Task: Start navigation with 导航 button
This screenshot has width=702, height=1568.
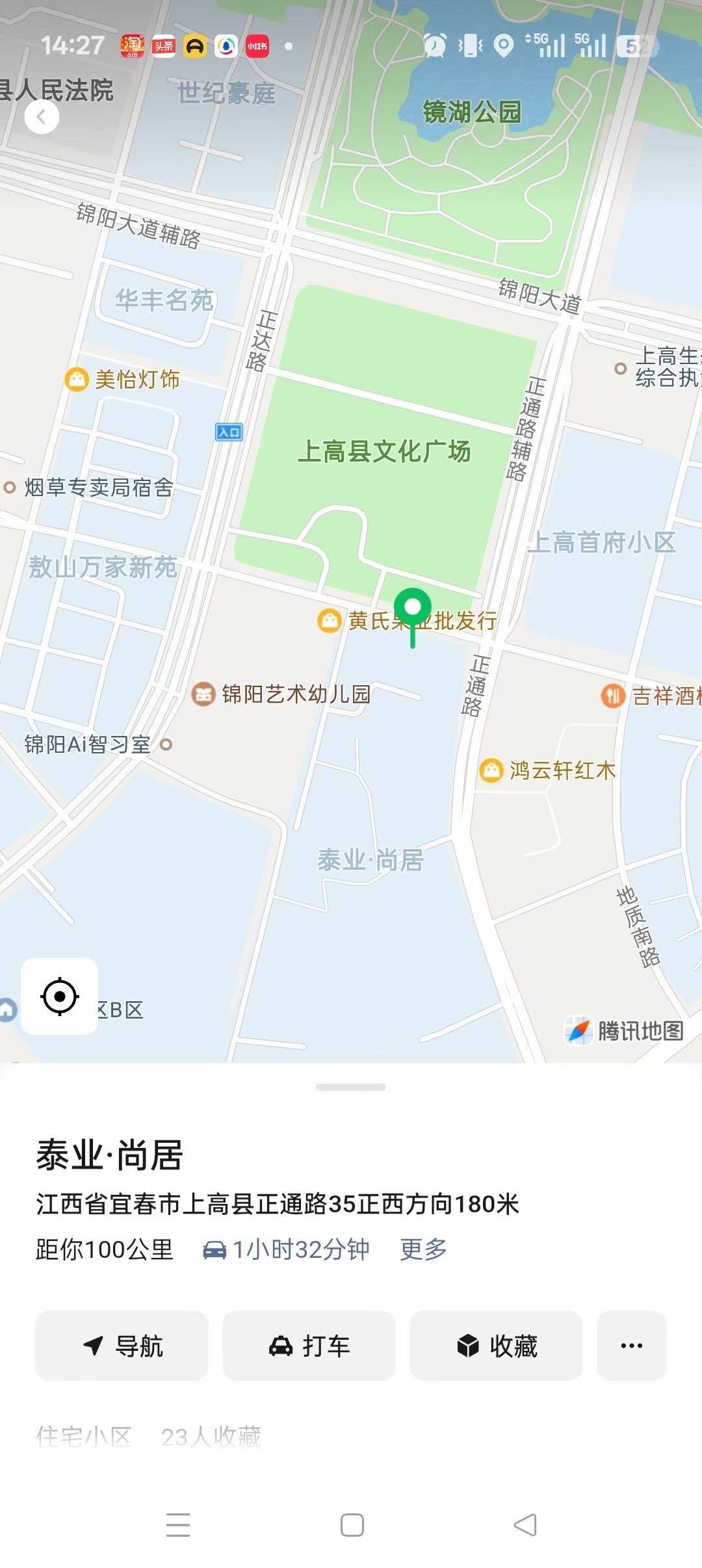Action: click(x=122, y=1346)
